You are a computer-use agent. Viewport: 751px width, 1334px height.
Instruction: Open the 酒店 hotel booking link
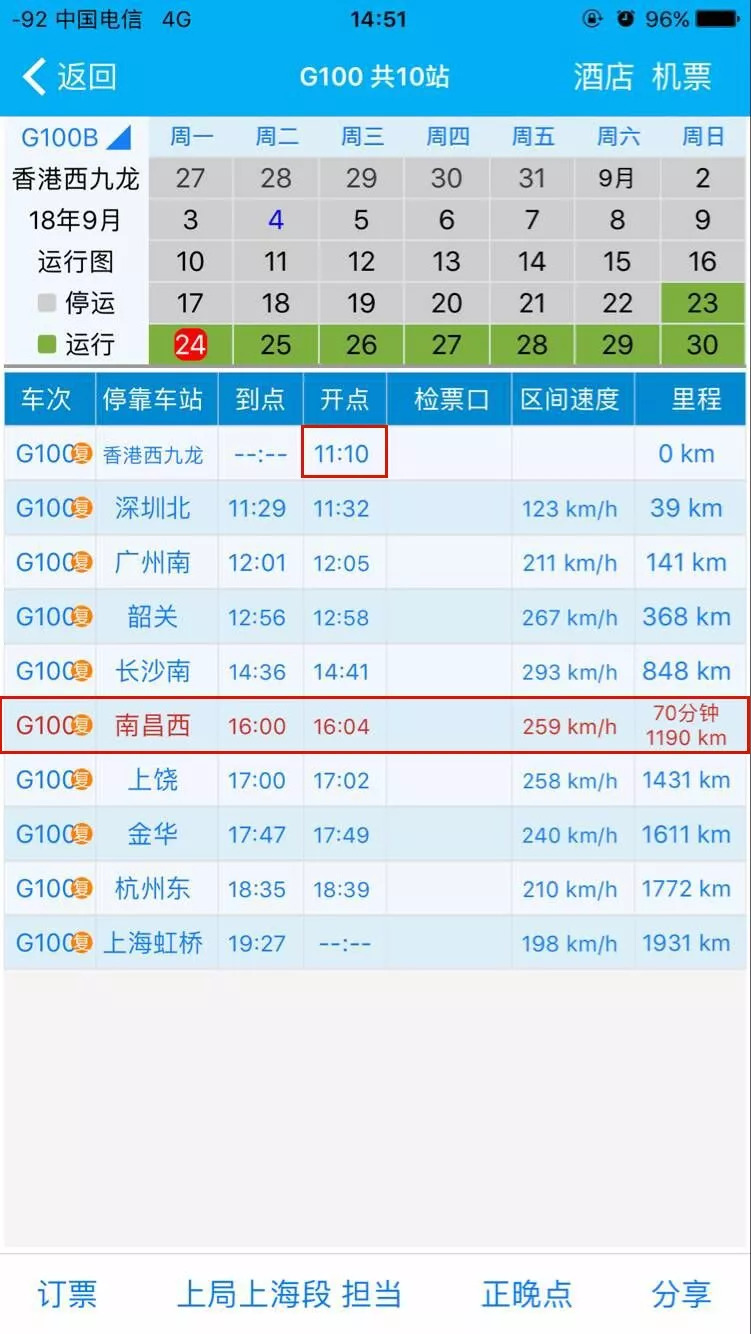click(x=603, y=77)
